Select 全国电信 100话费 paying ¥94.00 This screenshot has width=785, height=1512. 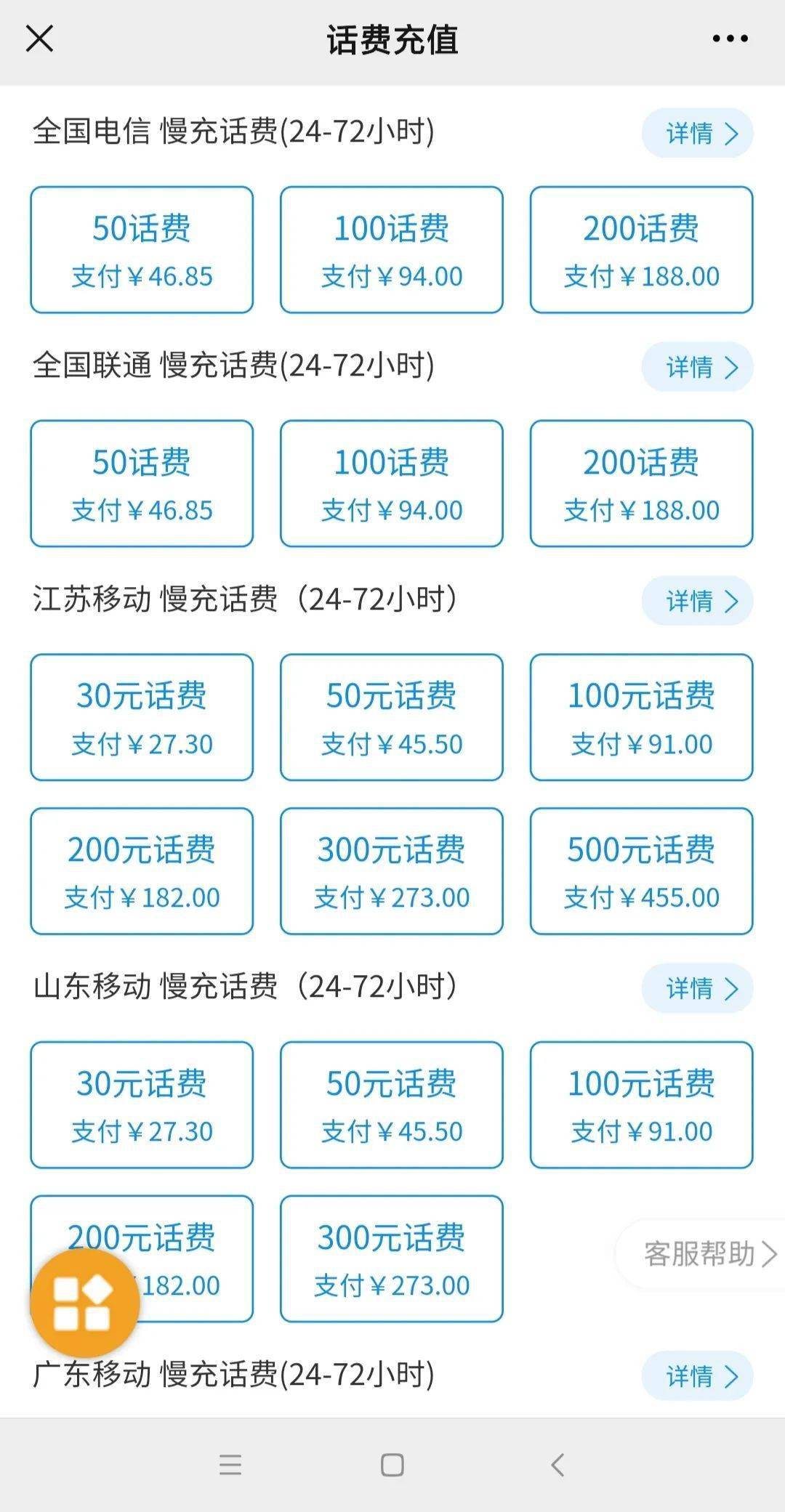390,249
